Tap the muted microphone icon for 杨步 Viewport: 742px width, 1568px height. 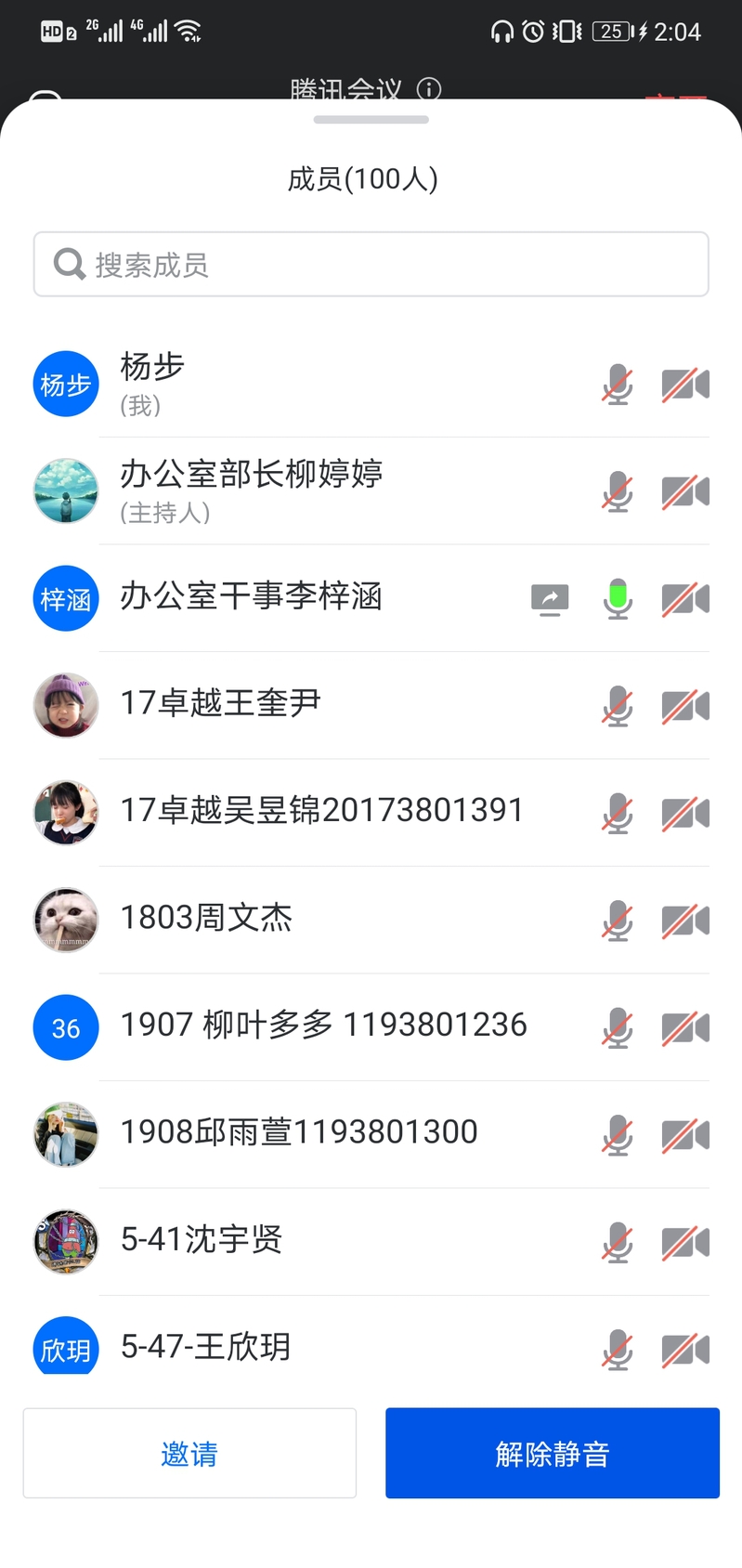coord(618,385)
